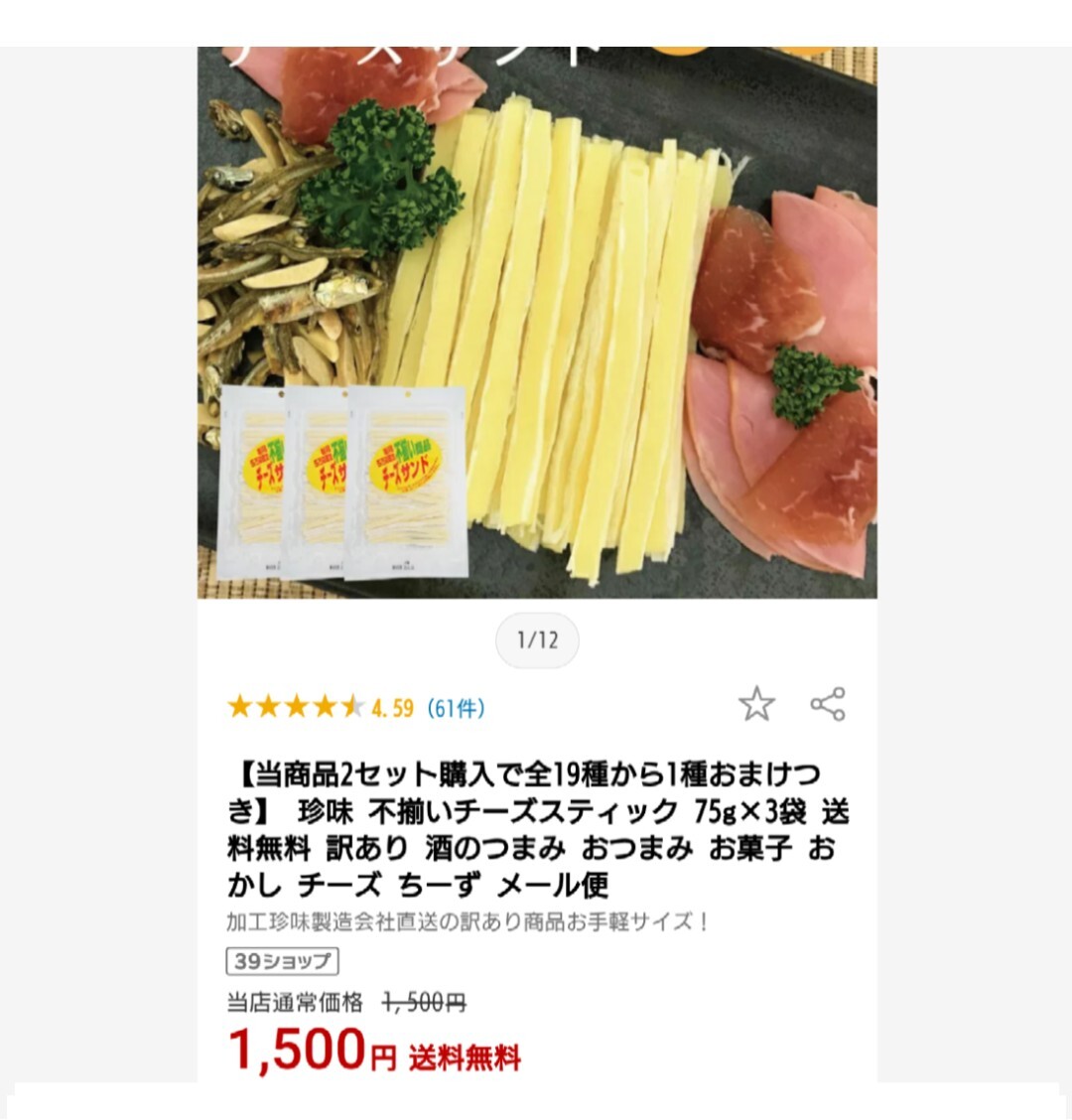This screenshot has height=1120, width=1072.
Task: Share this cheese stick product
Action: [x=828, y=704]
